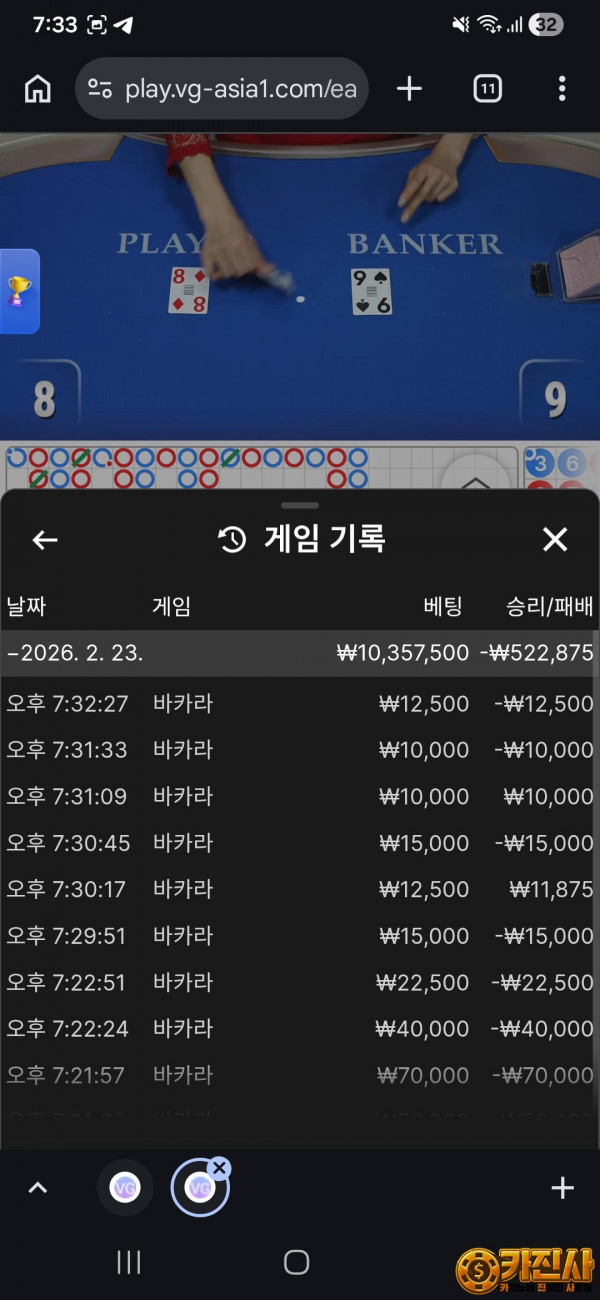Open the browser overflow menu

pos(562,89)
